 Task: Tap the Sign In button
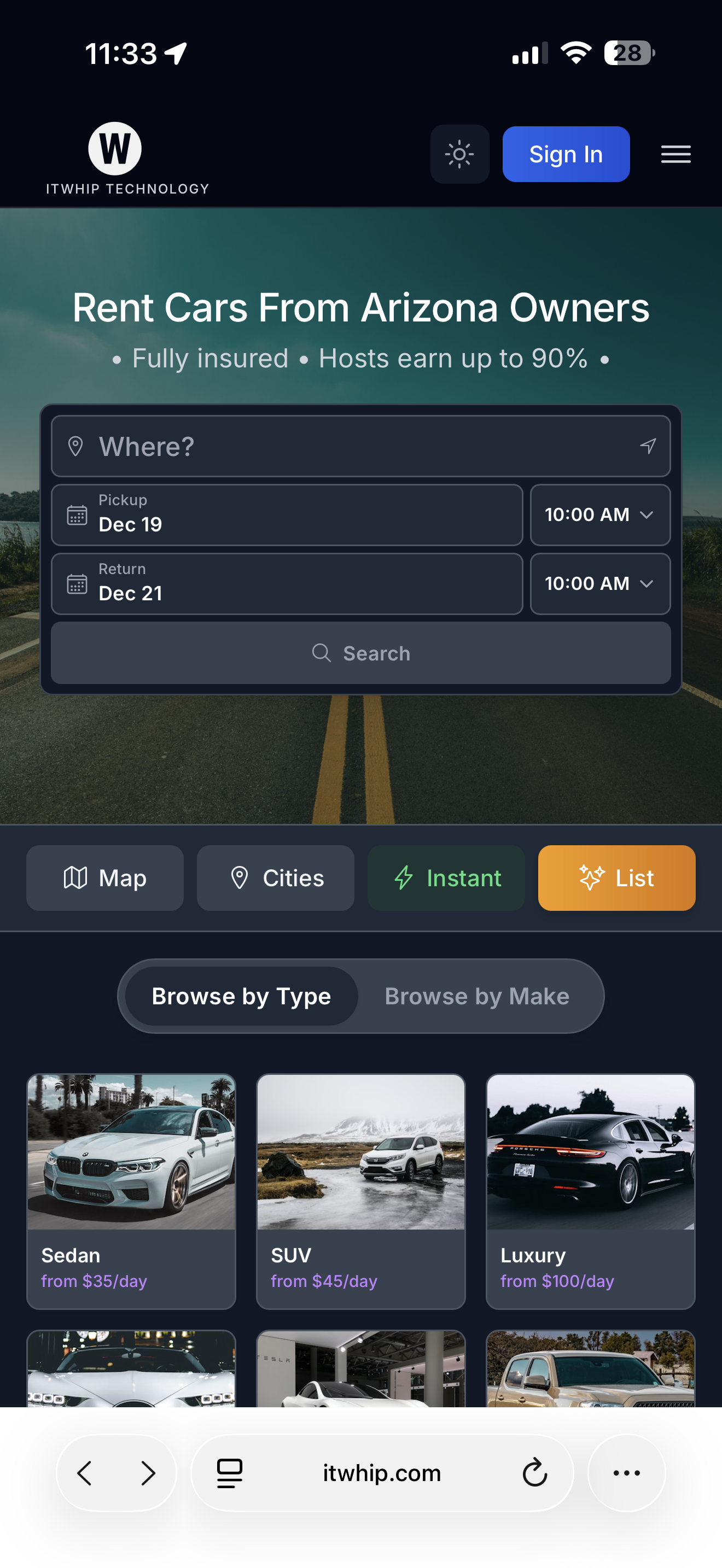[x=566, y=154]
